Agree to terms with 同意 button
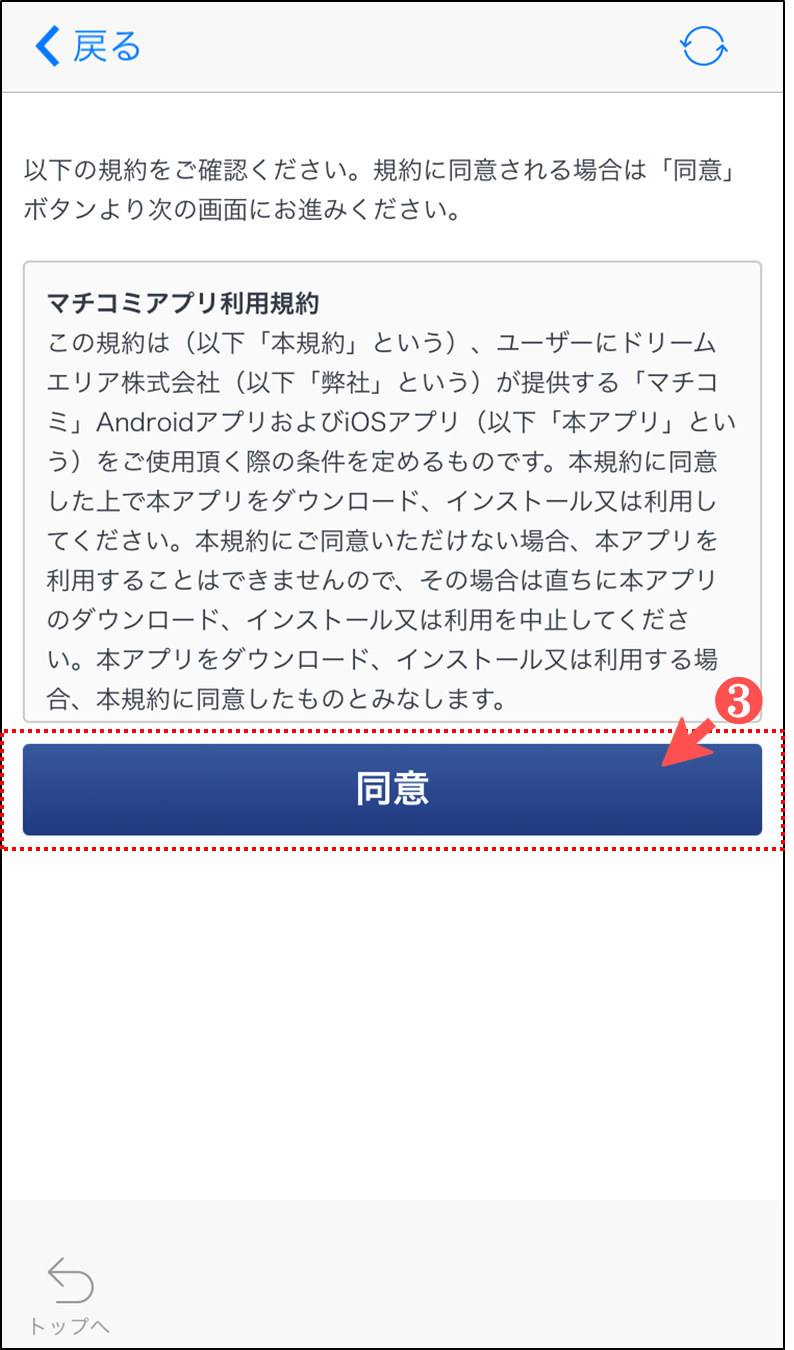 pyautogui.click(x=392, y=789)
